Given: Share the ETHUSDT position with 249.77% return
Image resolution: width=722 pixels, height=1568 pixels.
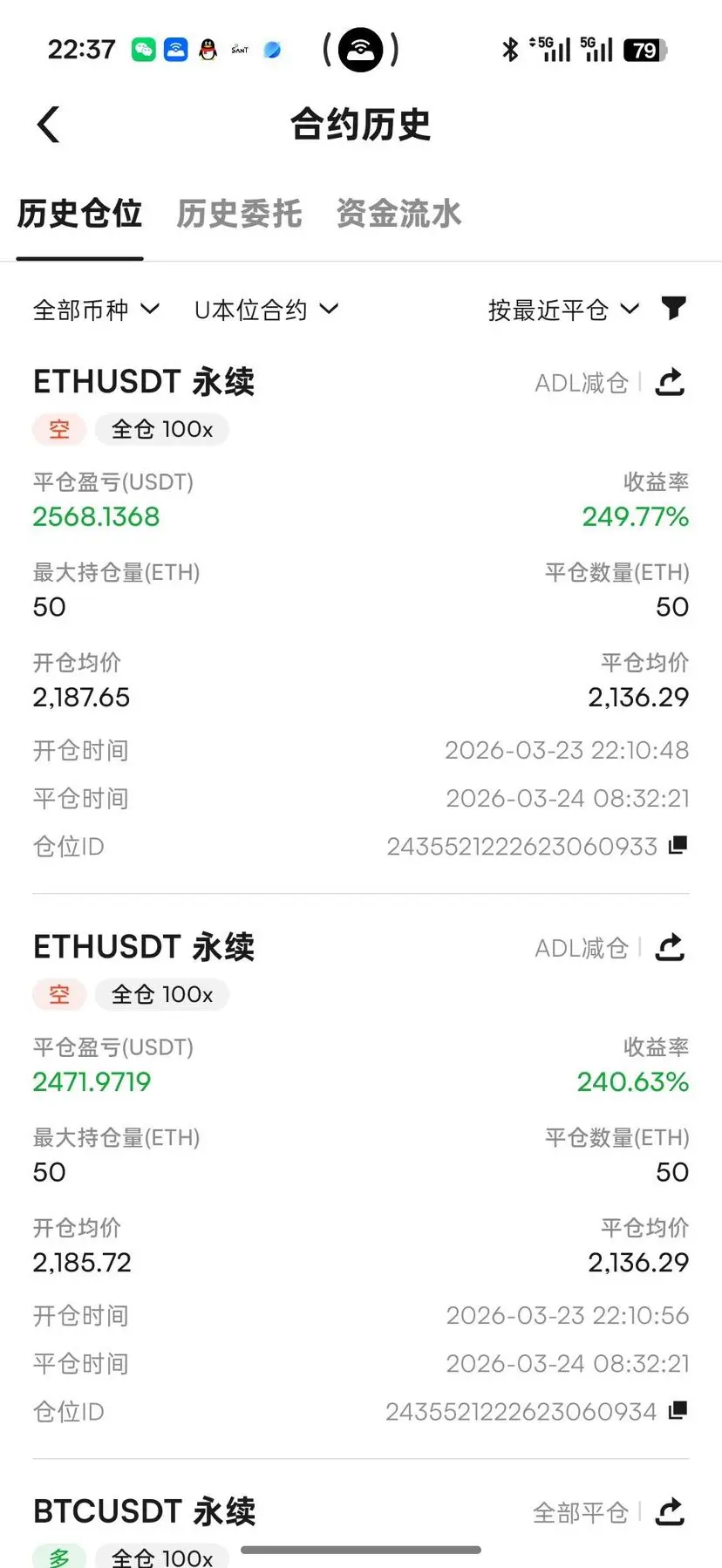Looking at the screenshot, I should (x=670, y=382).
